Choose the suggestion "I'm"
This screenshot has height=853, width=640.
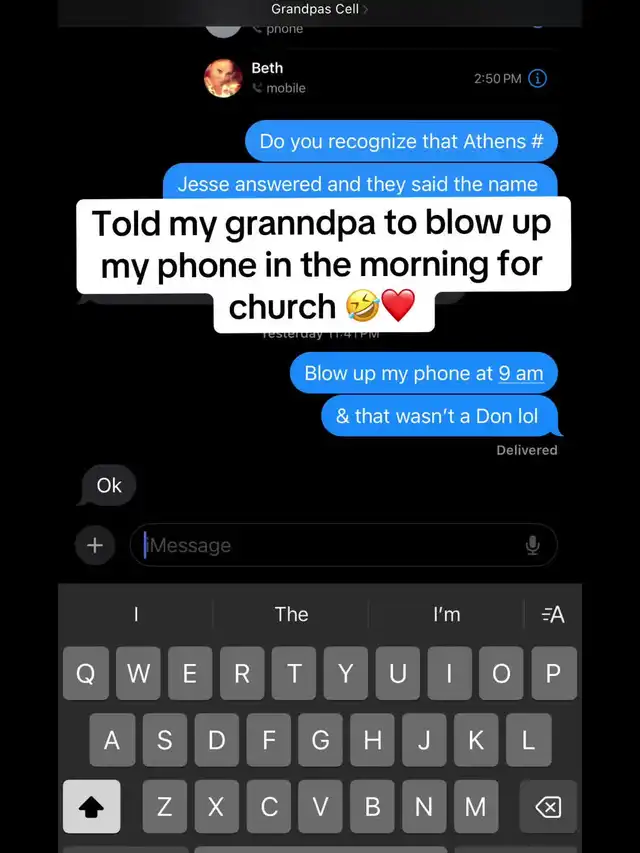446,614
